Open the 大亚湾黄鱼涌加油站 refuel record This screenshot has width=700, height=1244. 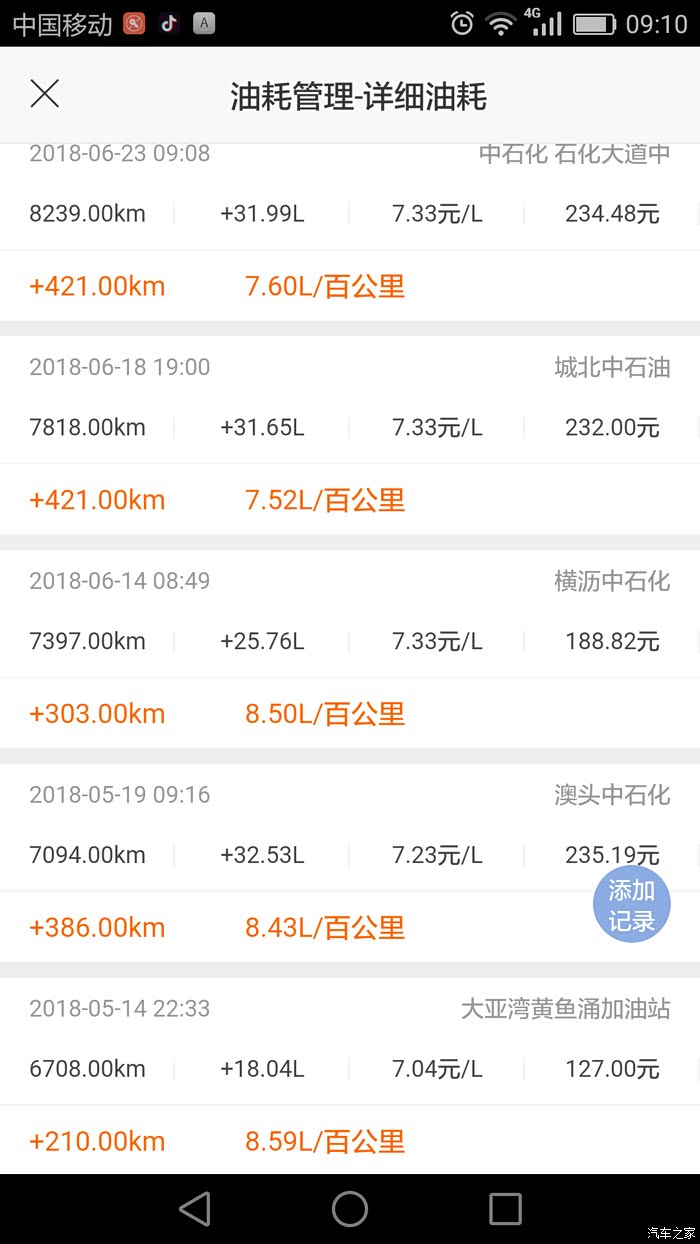pyautogui.click(x=350, y=1069)
